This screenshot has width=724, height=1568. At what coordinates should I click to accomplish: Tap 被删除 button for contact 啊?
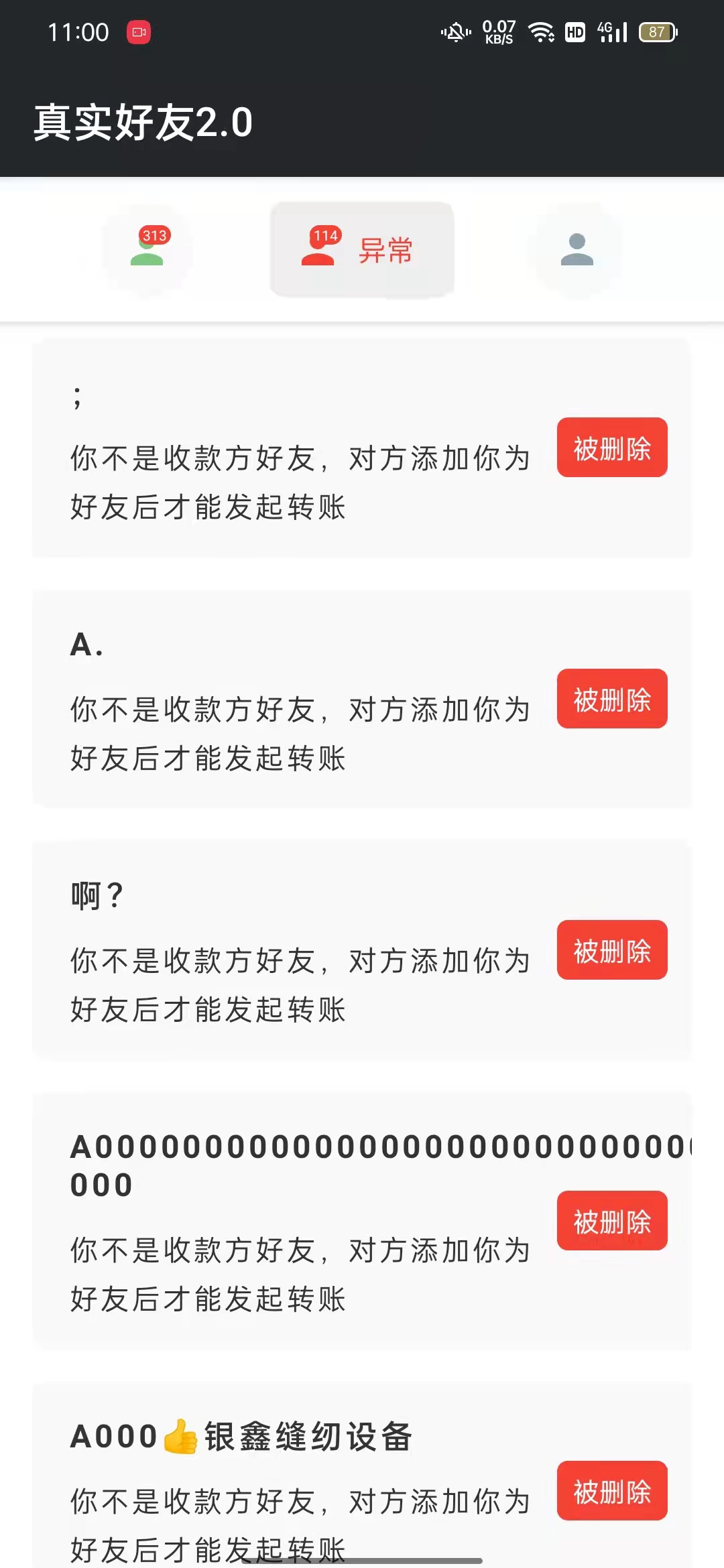pyautogui.click(x=611, y=950)
